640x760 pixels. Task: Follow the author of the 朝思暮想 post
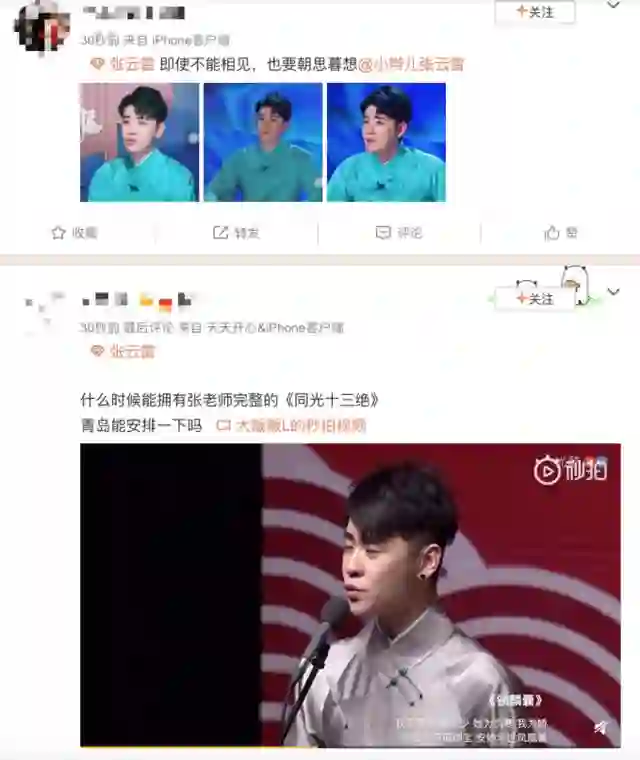[535, 12]
